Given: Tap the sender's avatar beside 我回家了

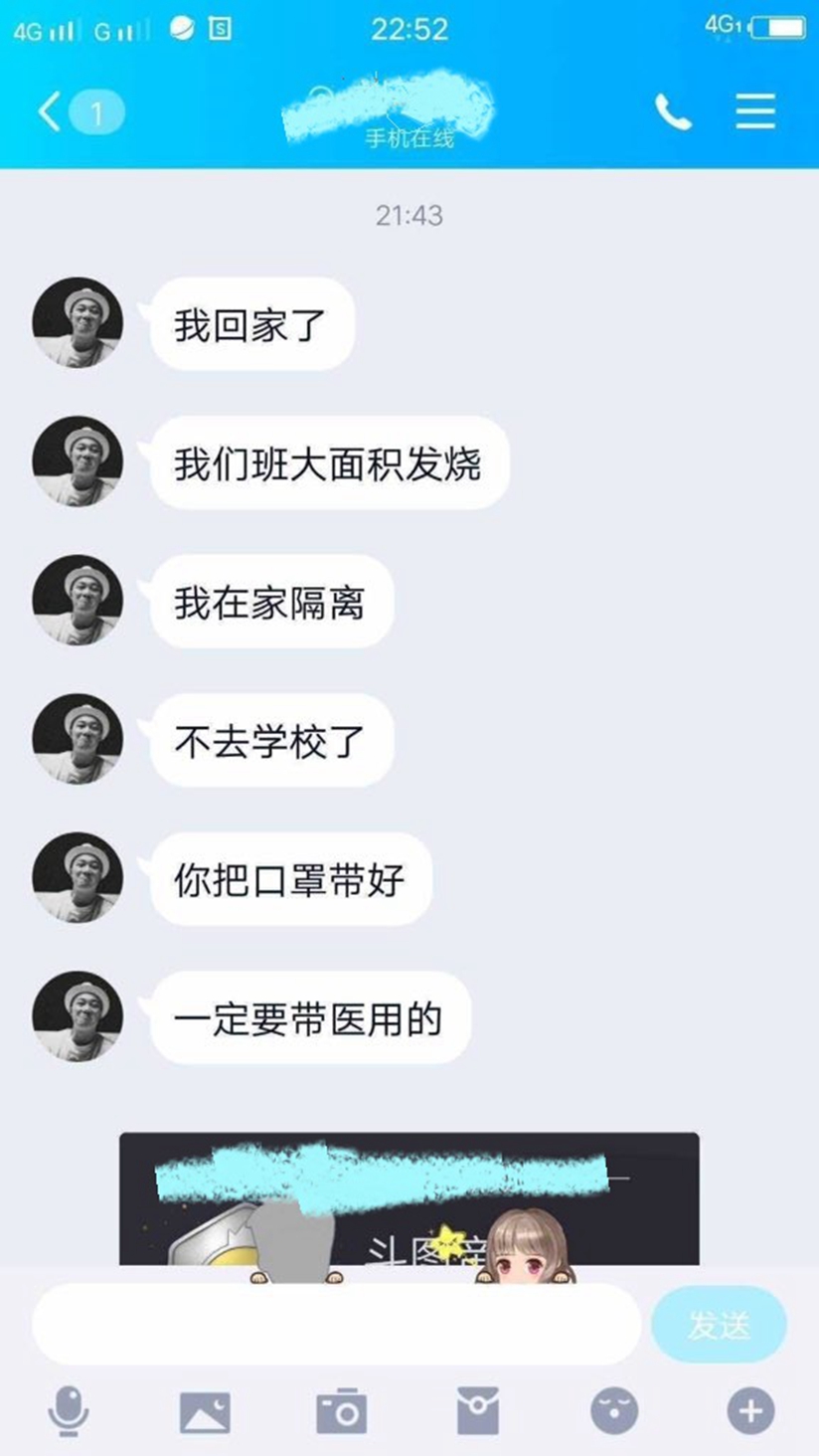Looking at the screenshot, I should (x=78, y=323).
